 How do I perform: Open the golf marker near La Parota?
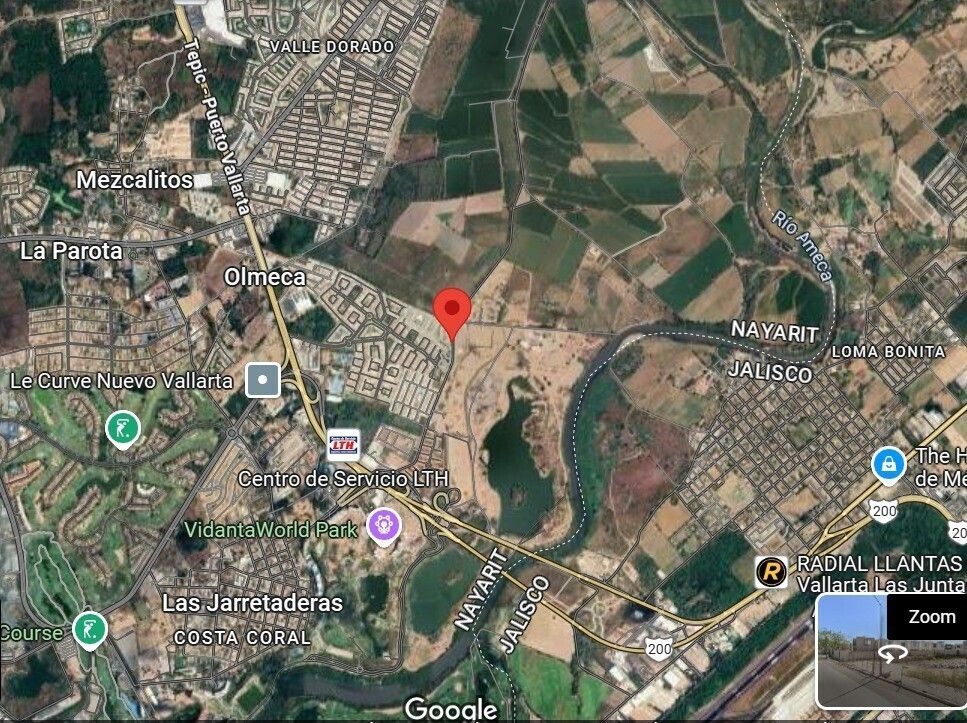[123, 430]
